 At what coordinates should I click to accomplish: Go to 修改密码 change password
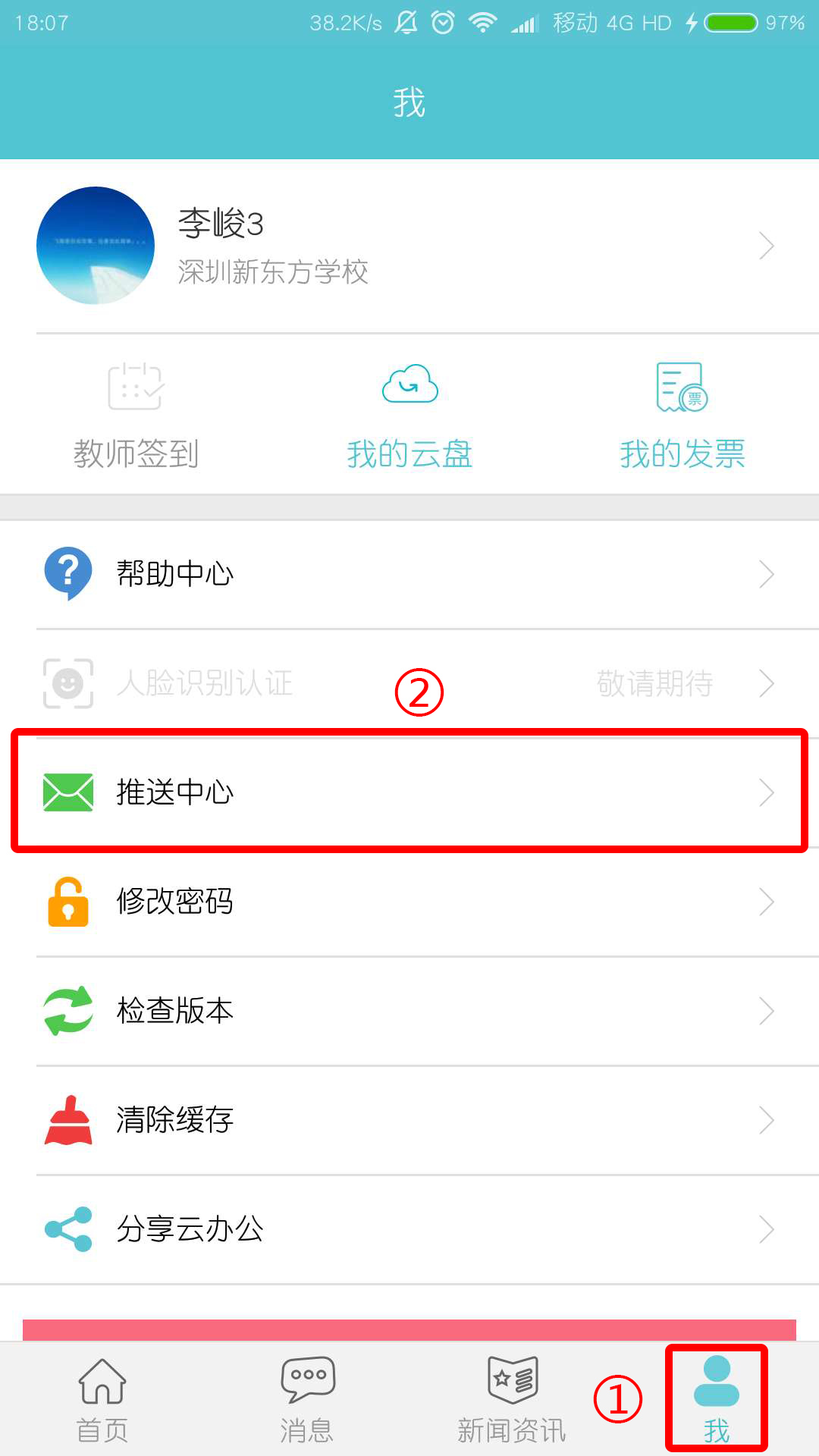click(409, 902)
